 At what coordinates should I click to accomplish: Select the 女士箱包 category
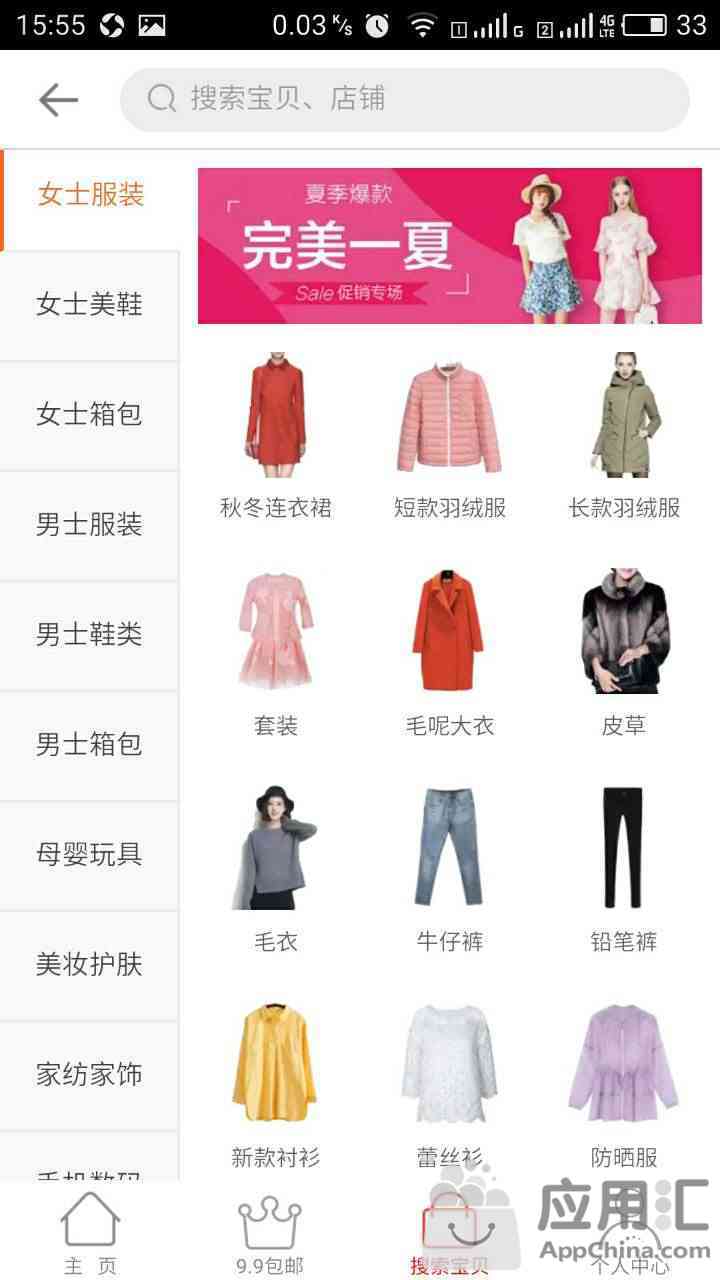pyautogui.click(x=89, y=415)
